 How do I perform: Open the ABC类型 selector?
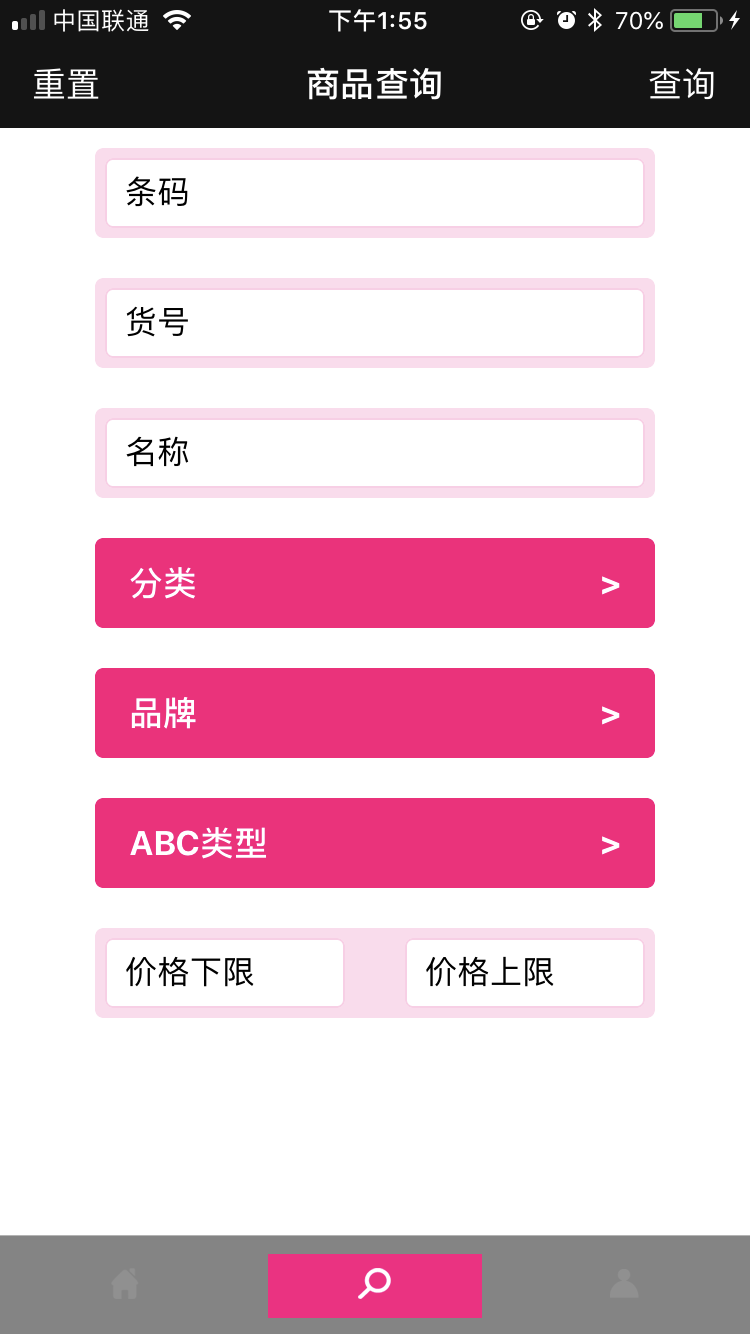[x=375, y=843]
